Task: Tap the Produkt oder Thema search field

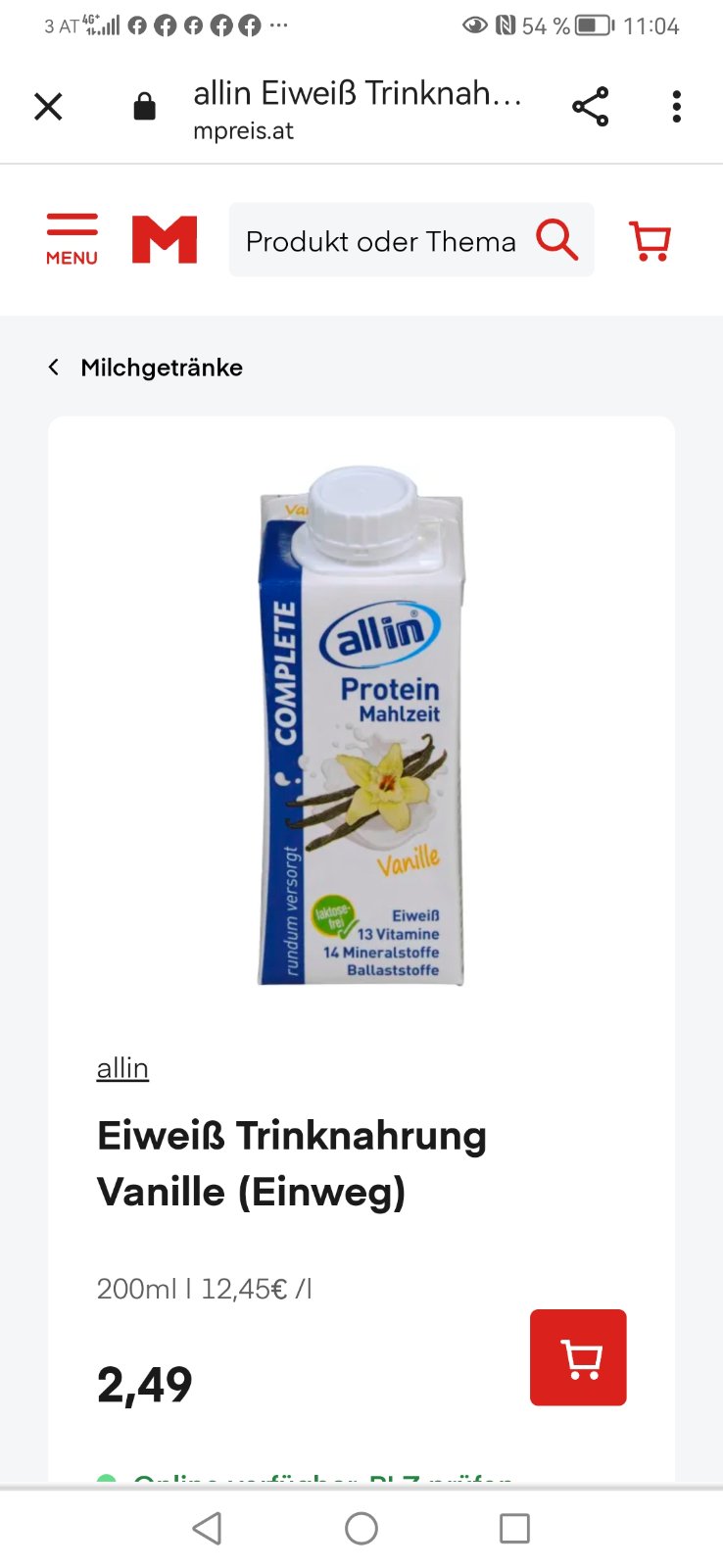Action: point(380,241)
